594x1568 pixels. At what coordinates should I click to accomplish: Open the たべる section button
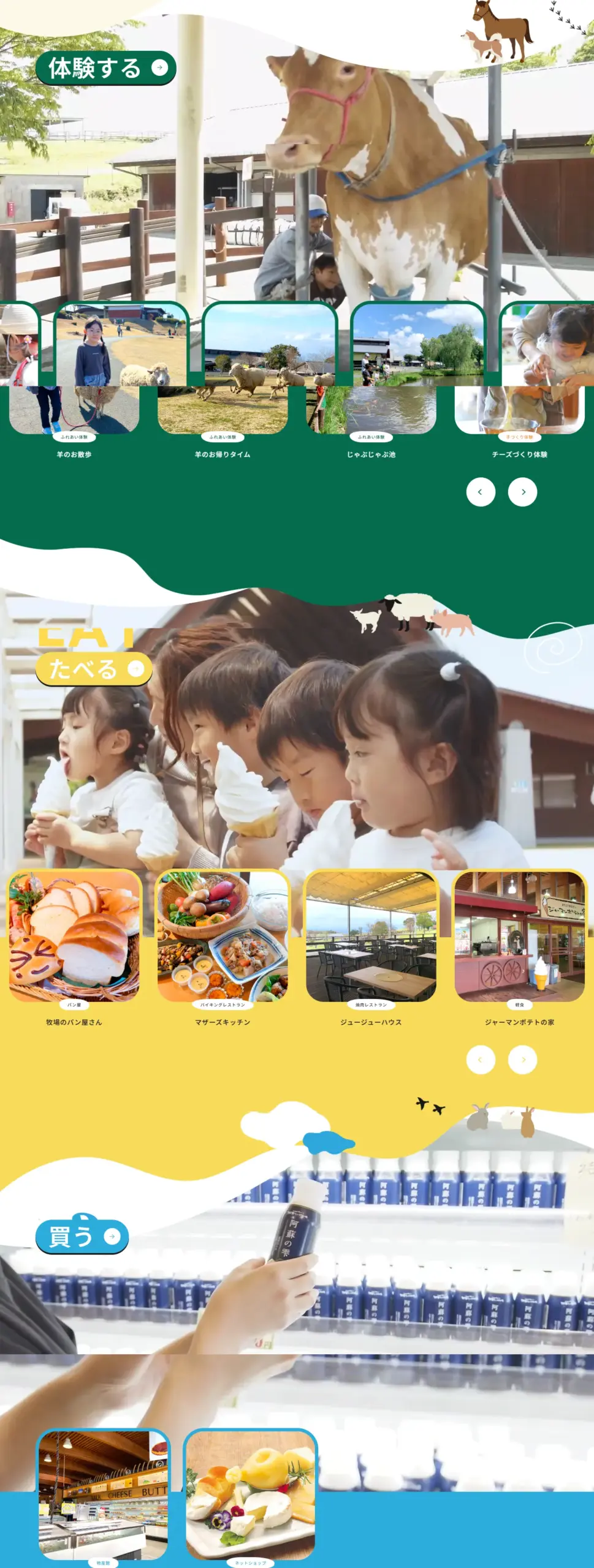point(94,669)
